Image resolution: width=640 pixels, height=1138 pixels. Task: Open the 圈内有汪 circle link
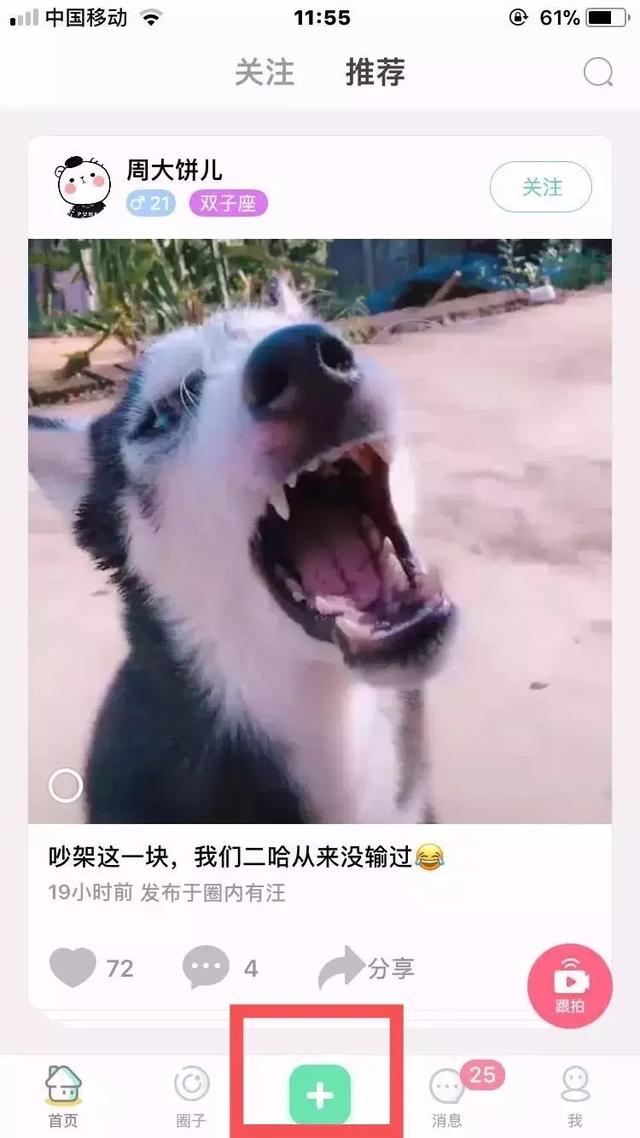coord(244,893)
